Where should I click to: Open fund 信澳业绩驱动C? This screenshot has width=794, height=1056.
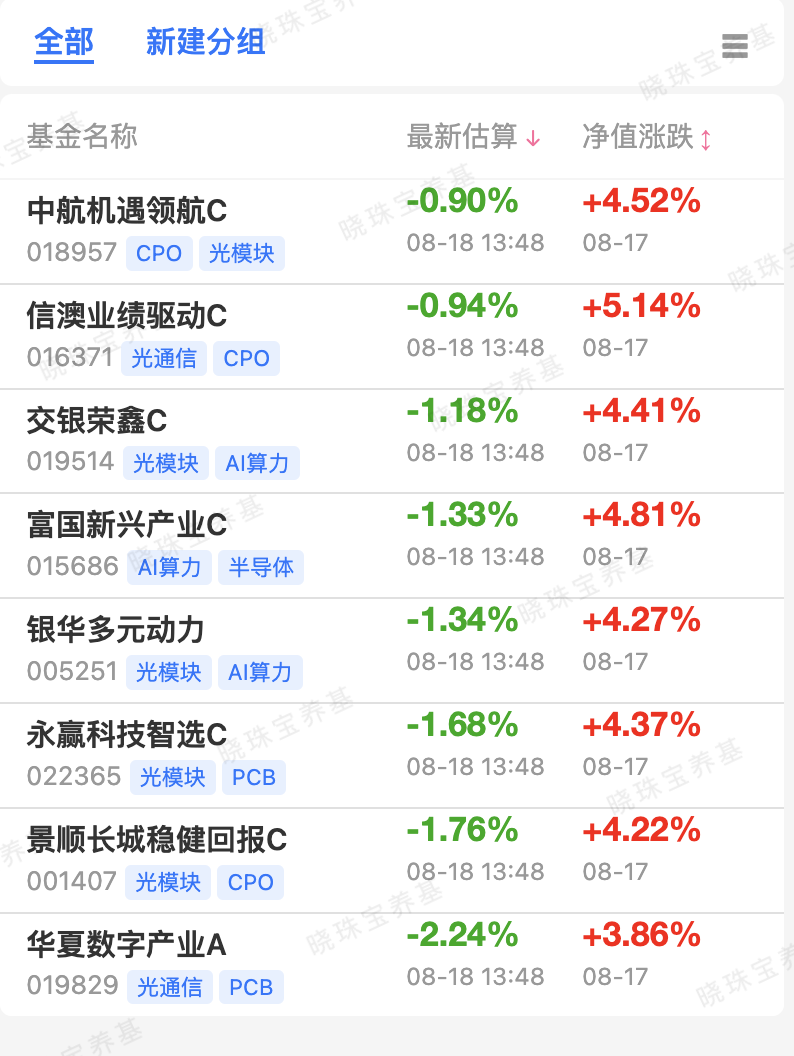(x=392, y=336)
